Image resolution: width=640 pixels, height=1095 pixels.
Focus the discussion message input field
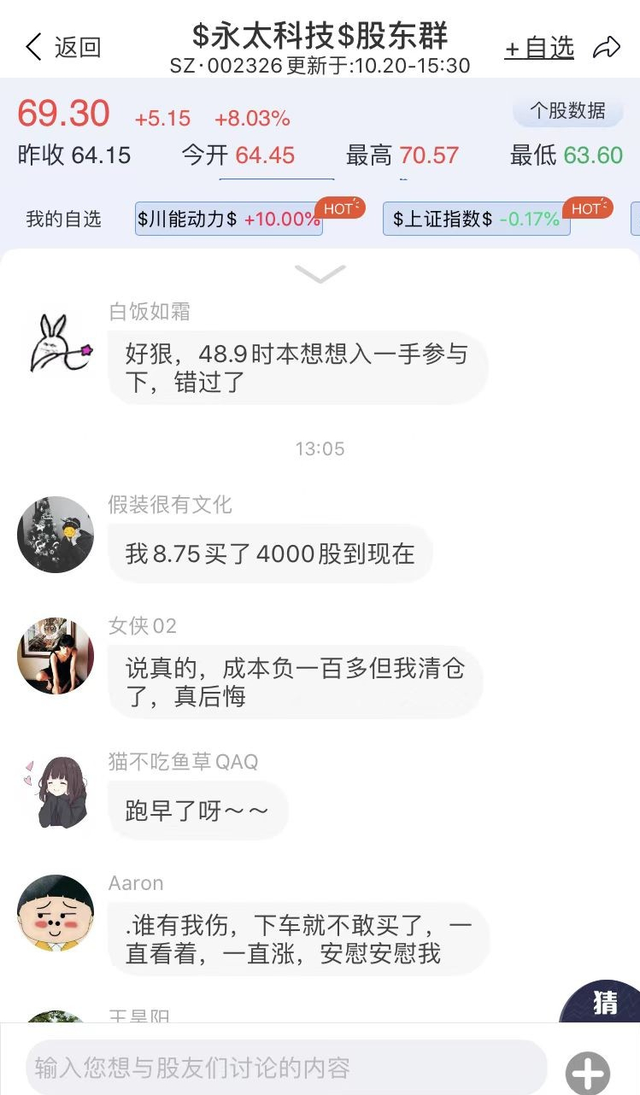(286, 1067)
